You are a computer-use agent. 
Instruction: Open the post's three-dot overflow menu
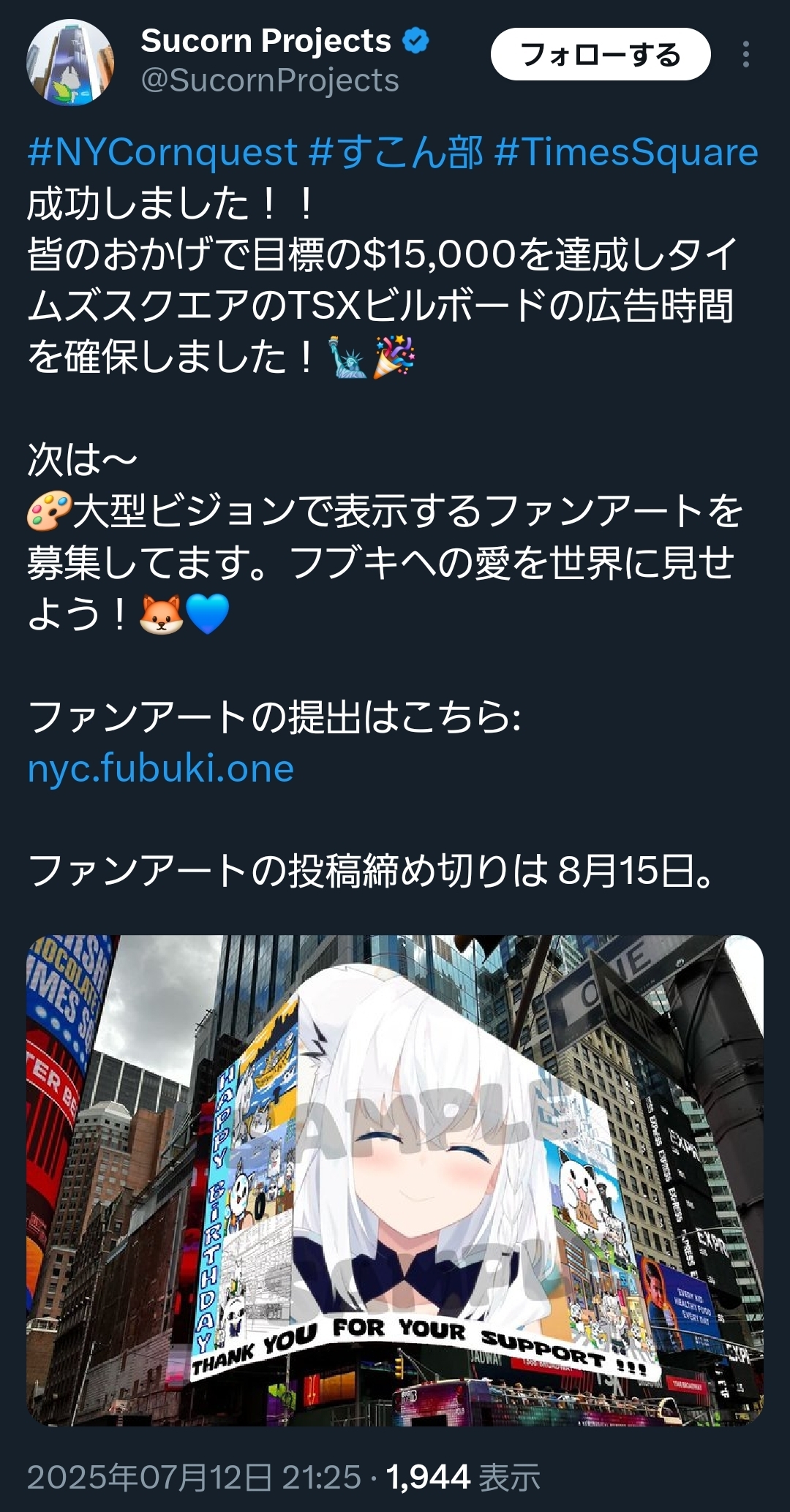745,54
